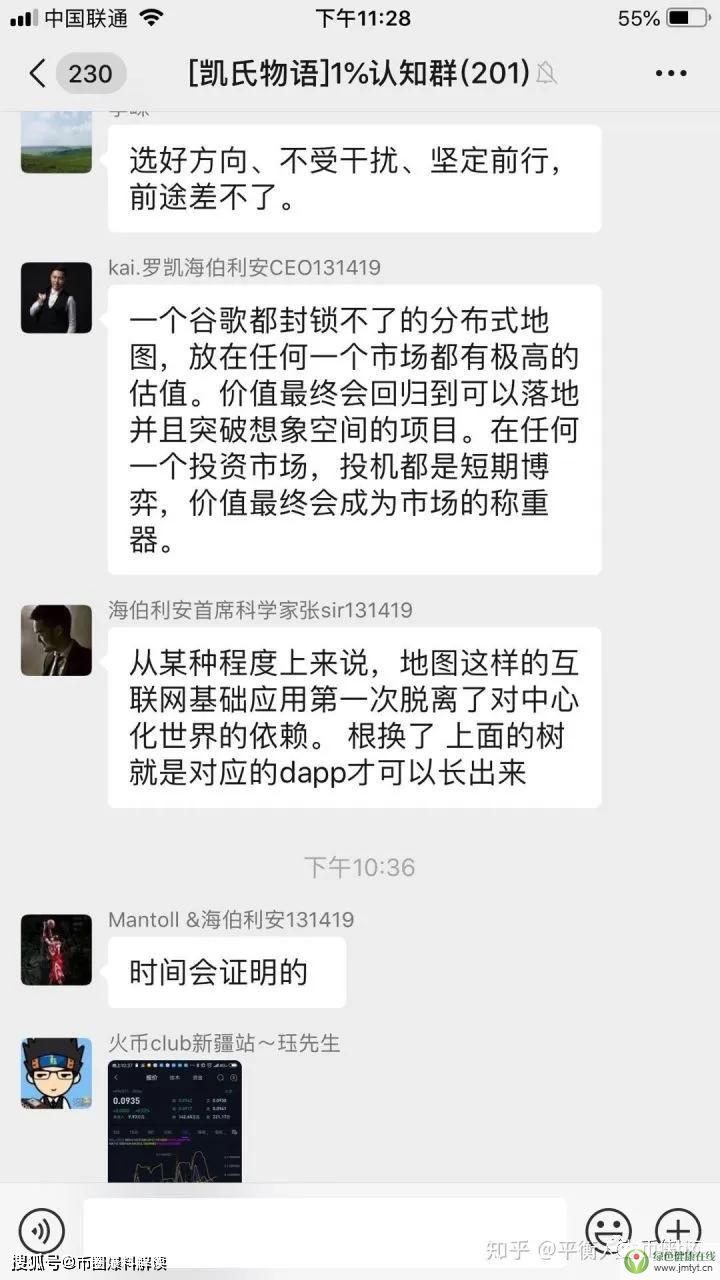
Task: Tap the Wi-Fi icon in the status bar
Action: point(149,16)
